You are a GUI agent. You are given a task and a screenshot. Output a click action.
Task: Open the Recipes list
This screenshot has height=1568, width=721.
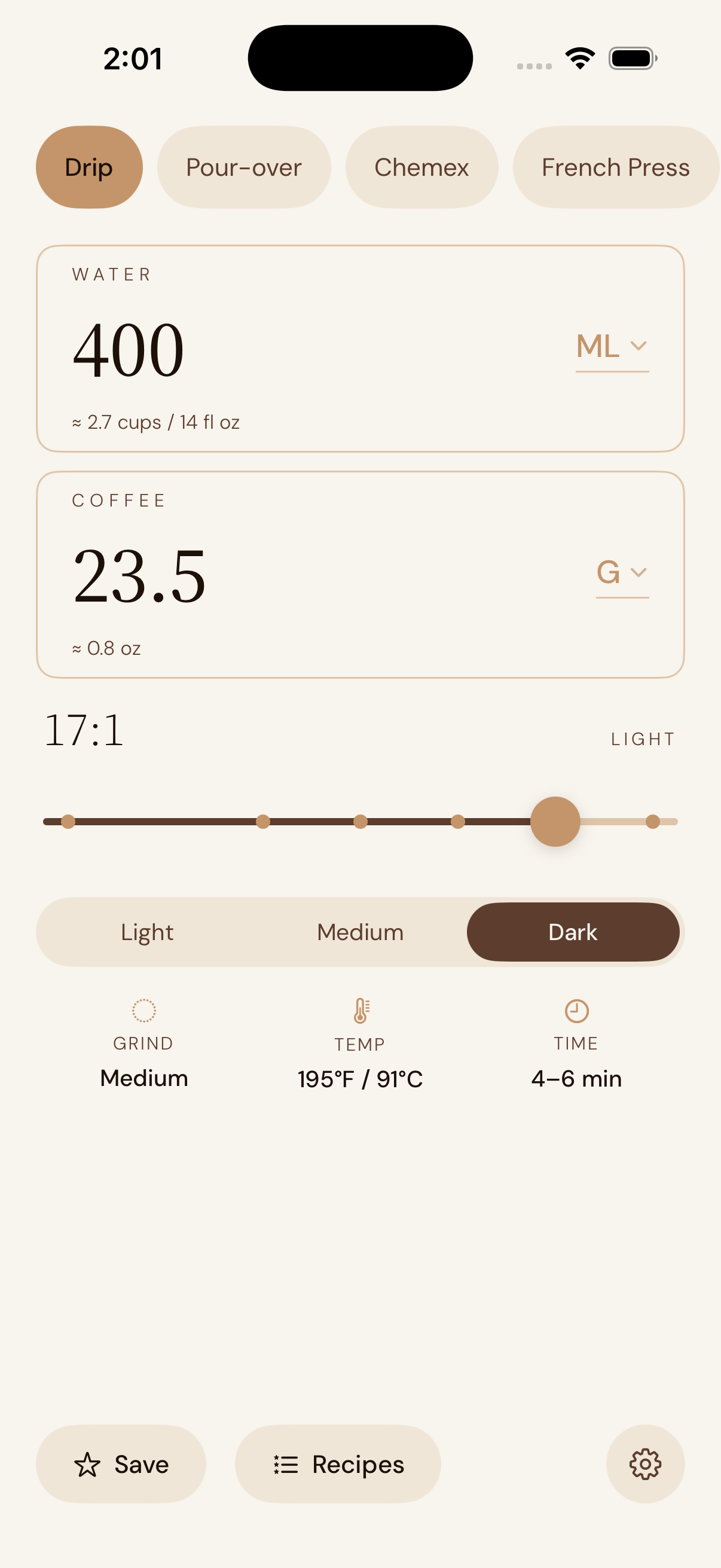pyautogui.click(x=338, y=1463)
